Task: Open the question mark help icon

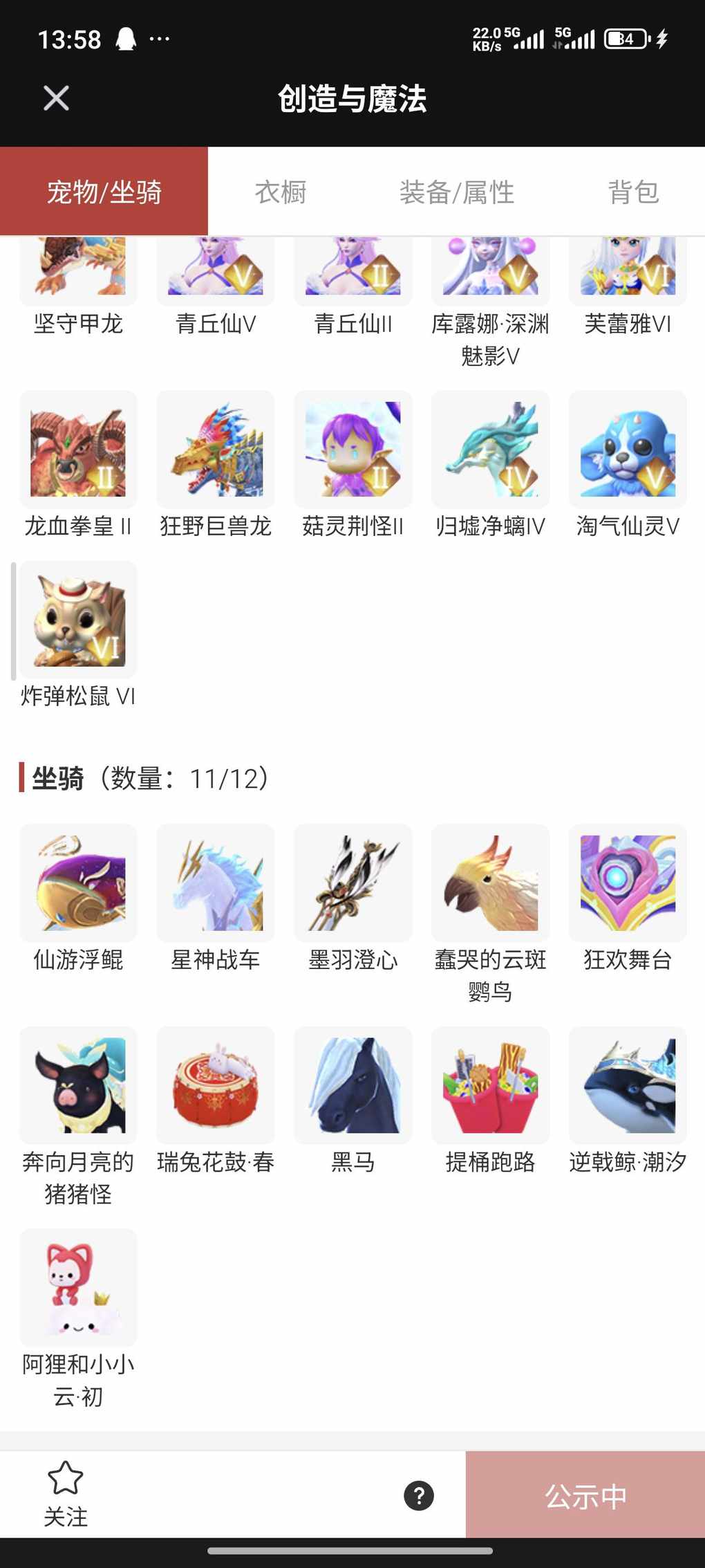Action: (419, 1496)
